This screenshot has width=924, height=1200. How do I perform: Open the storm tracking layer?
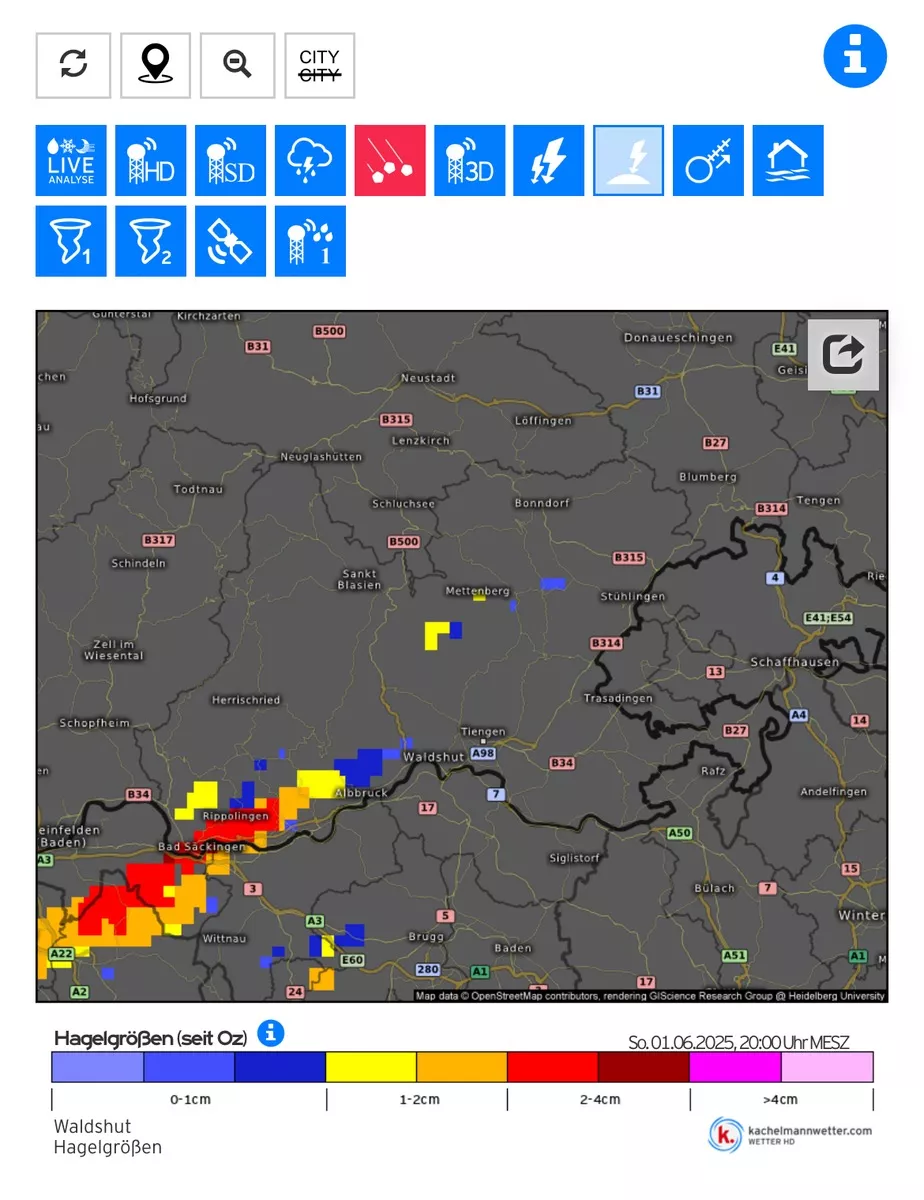[x=708, y=160]
